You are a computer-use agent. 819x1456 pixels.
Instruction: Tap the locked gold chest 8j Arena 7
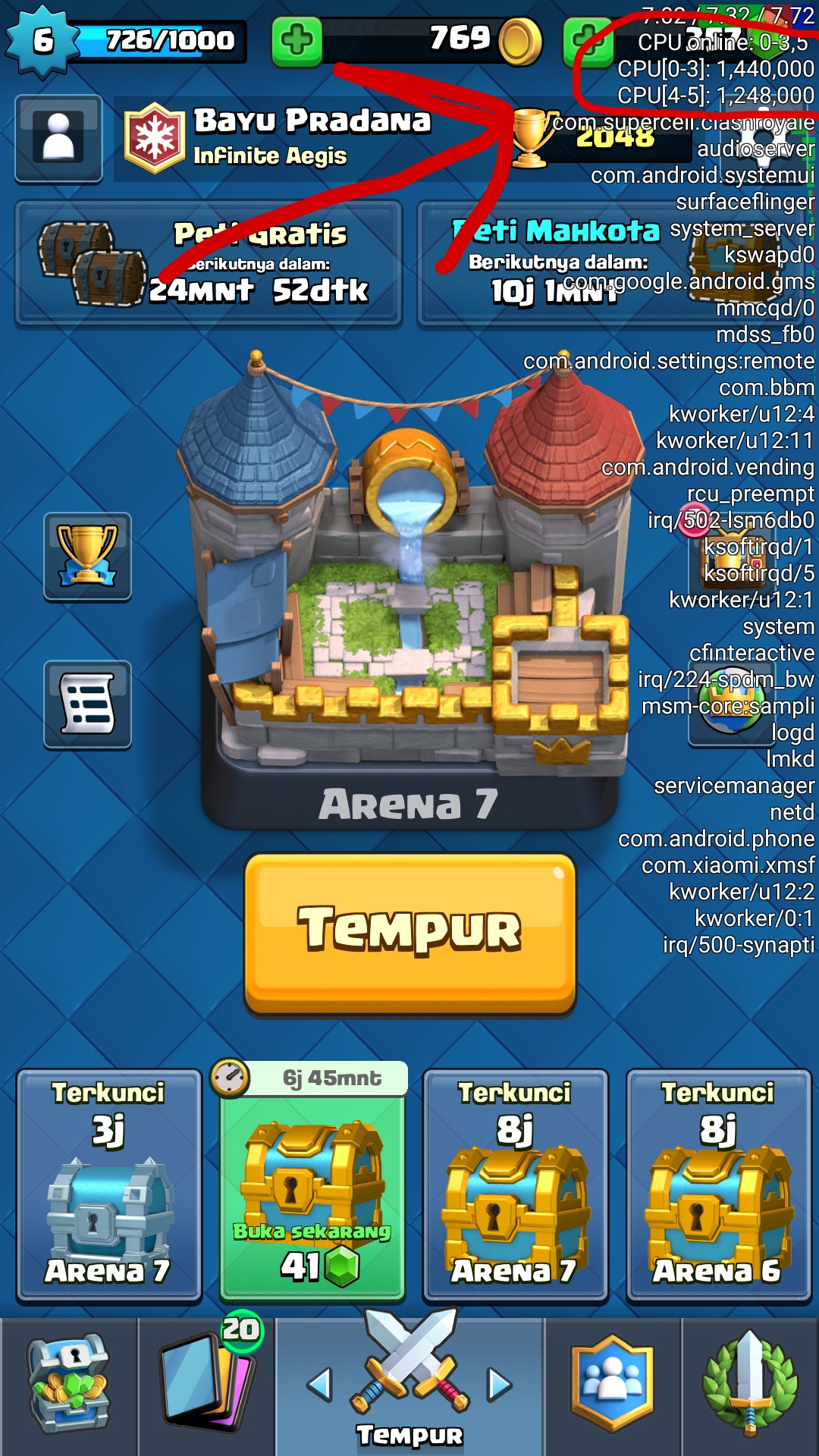(516, 1186)
